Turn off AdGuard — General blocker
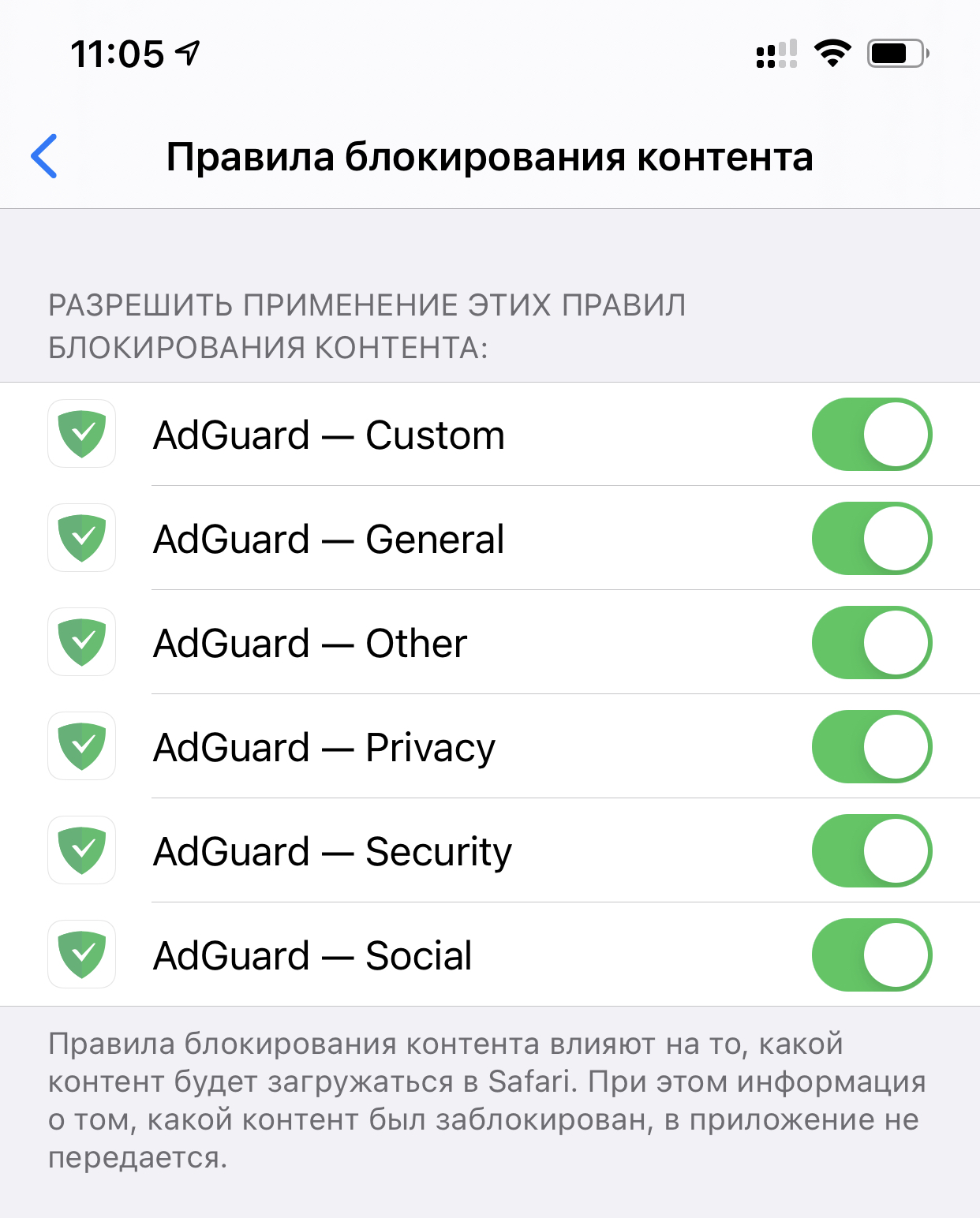Image resolution: width=980 pixels, height=1218 pixels. click(871, 539)
